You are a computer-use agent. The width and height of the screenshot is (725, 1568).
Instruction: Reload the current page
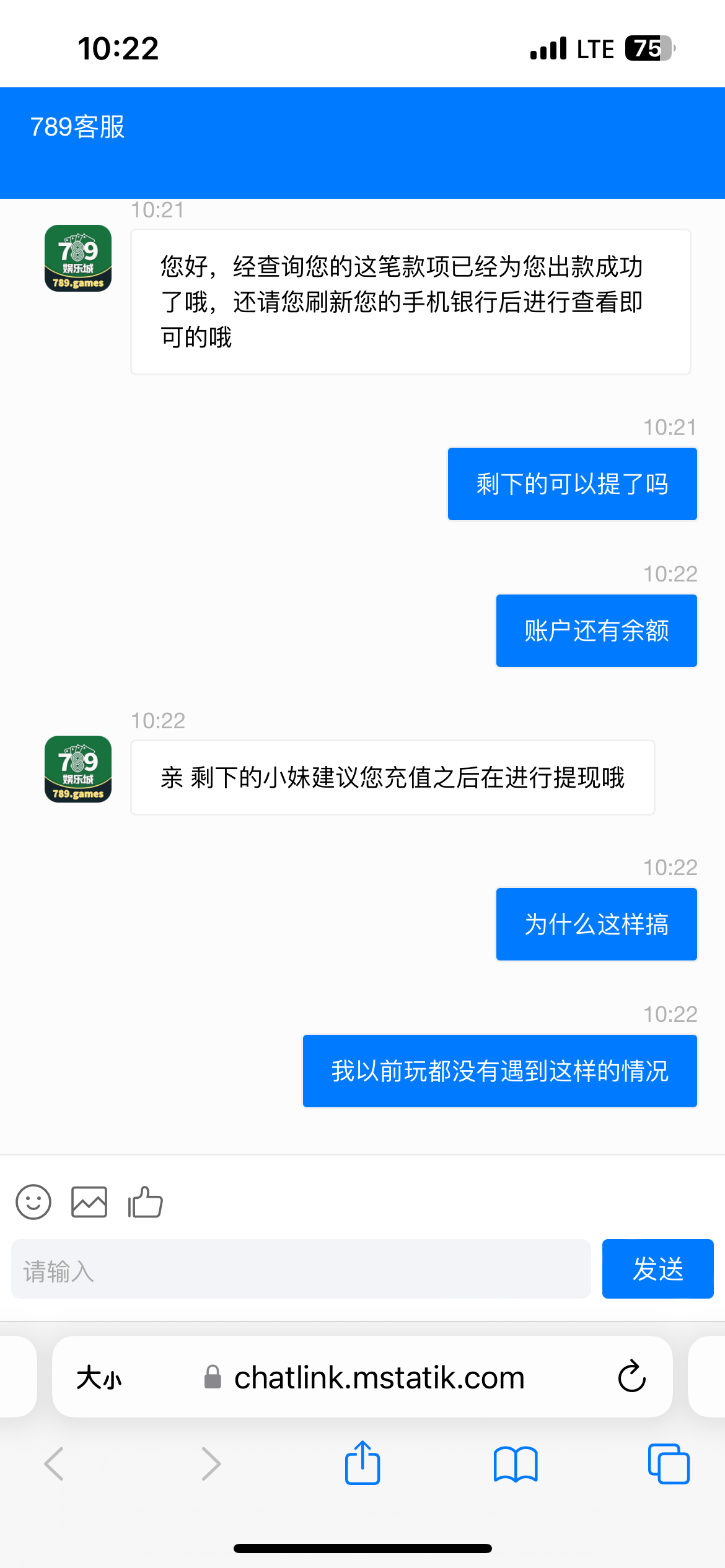631,1377
